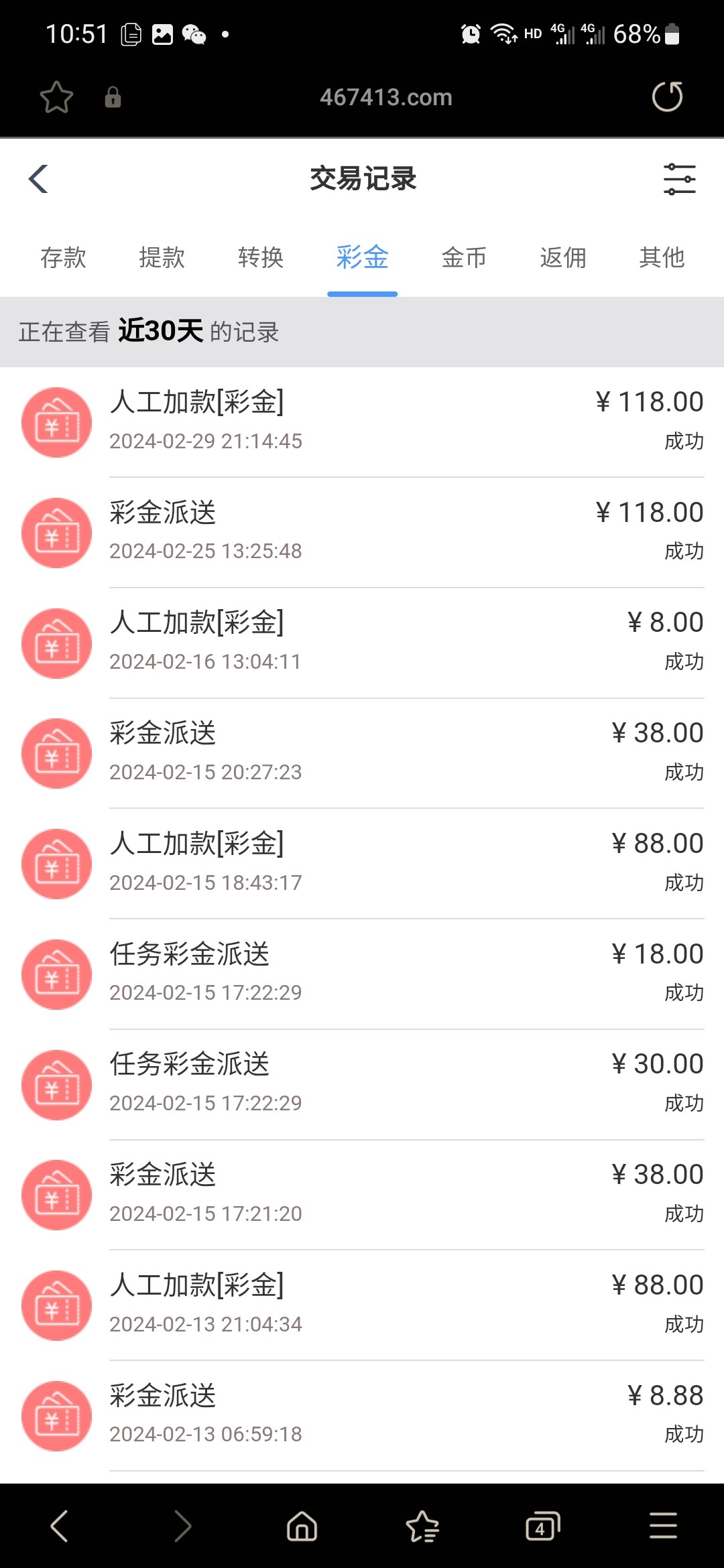Tap the red wallet icon of 彩金派送 ¥118.00

coord(56,532)
